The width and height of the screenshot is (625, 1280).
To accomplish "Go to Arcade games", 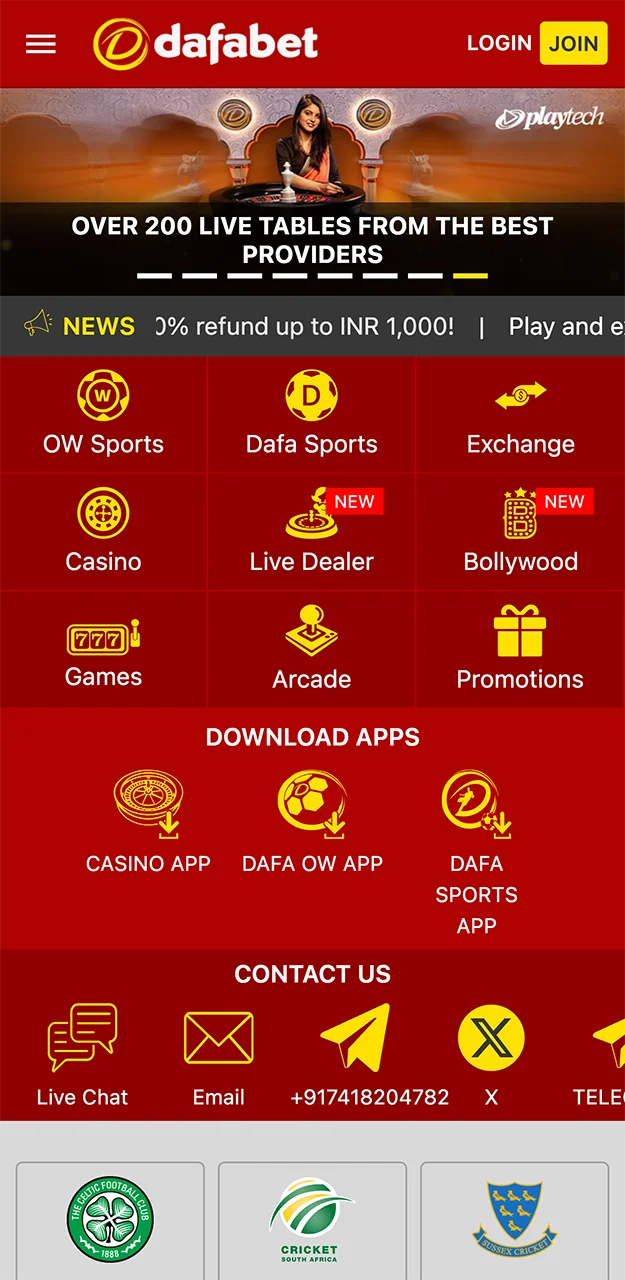I will (x=312, y=650).
